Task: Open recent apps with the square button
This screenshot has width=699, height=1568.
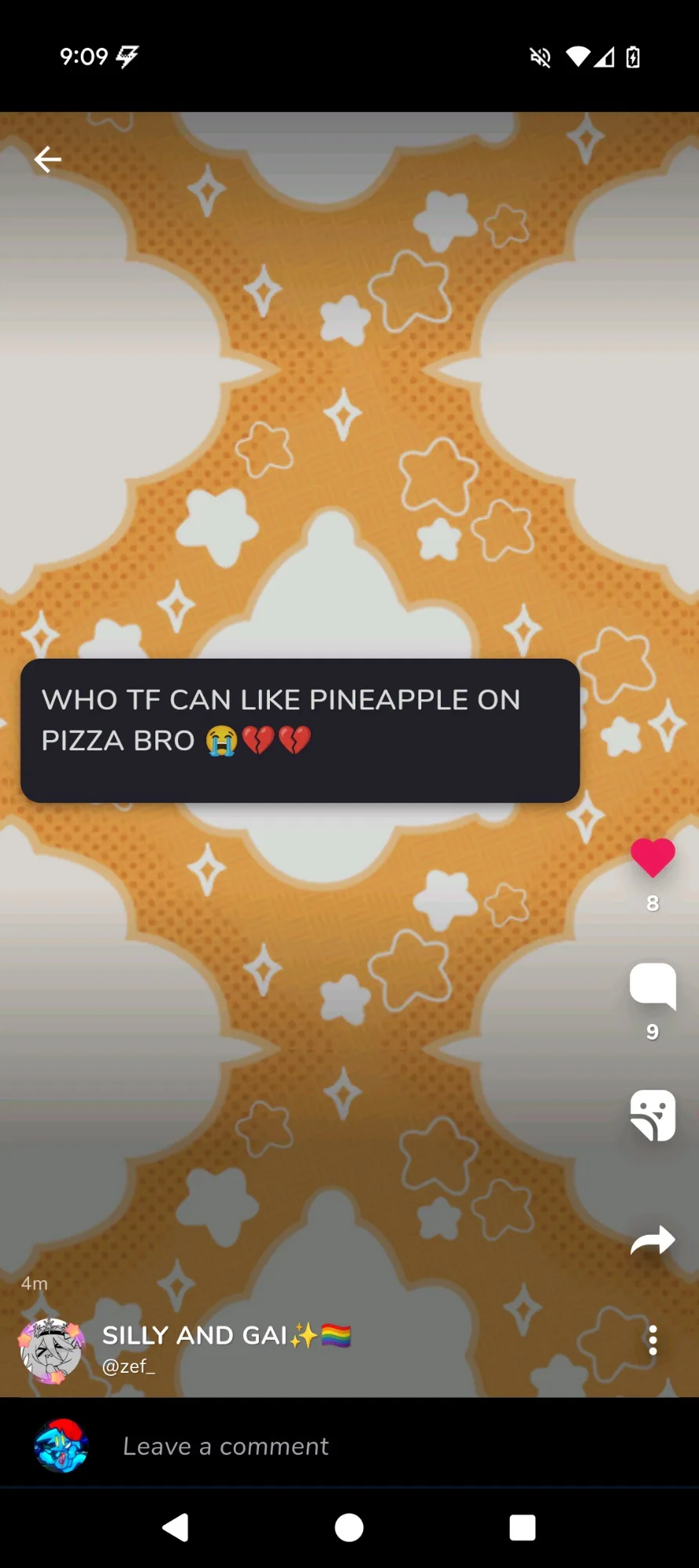Action: pyautogui.click(x=522, y=1527)
